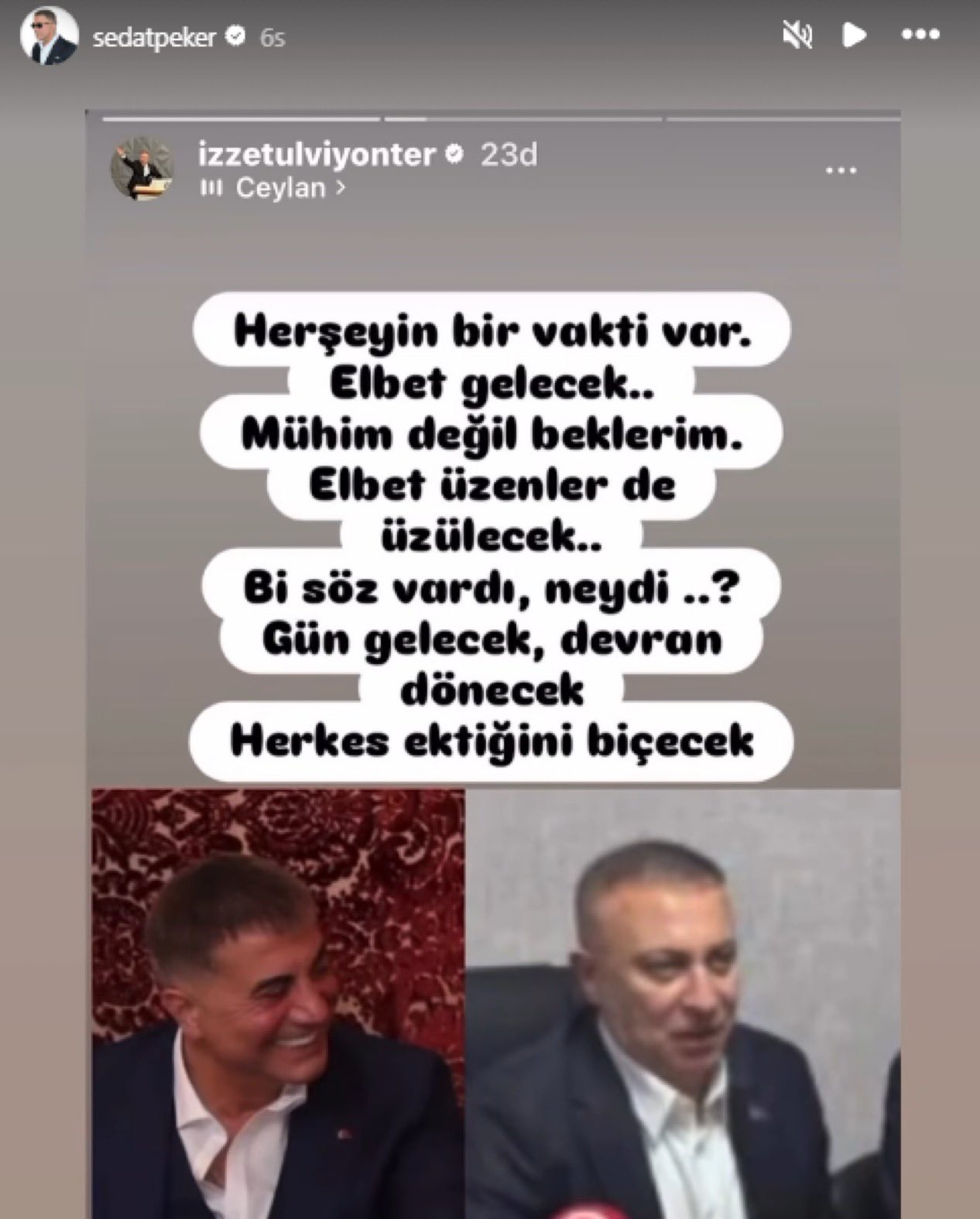Resume story playback

(x=854, y=35)
